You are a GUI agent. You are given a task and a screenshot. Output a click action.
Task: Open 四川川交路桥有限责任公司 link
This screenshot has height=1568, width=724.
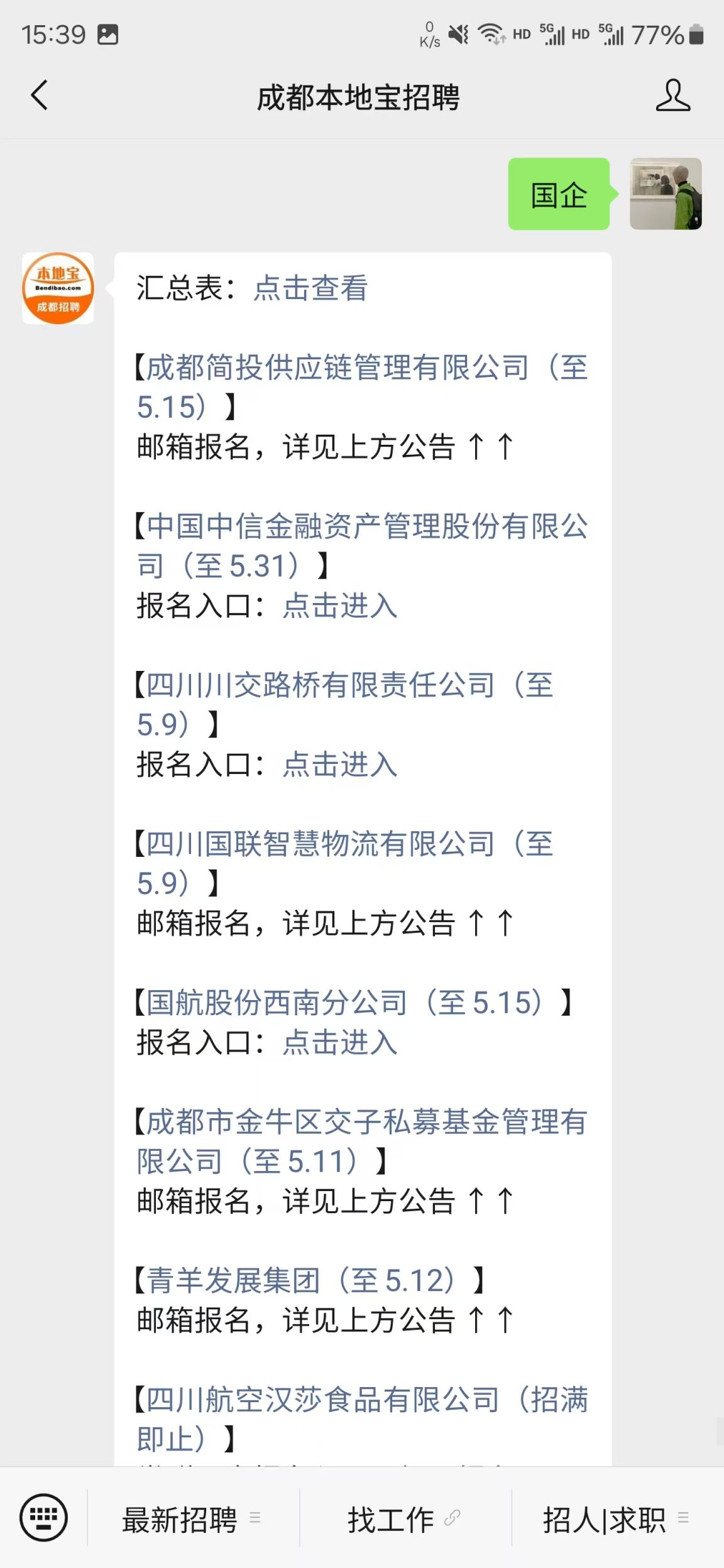point(349,686)
